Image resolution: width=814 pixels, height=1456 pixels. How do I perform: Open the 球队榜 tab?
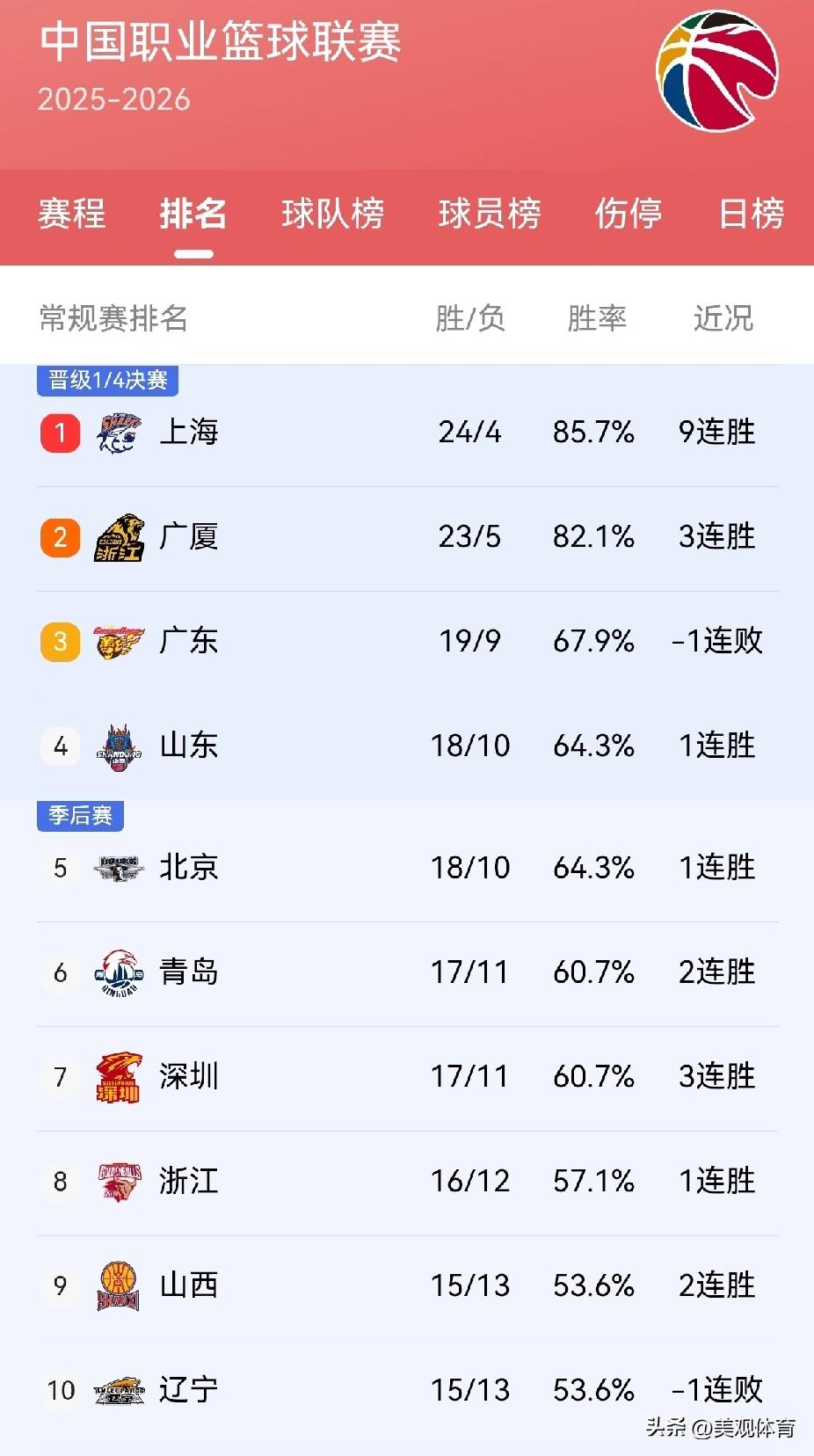coord(334,215)
